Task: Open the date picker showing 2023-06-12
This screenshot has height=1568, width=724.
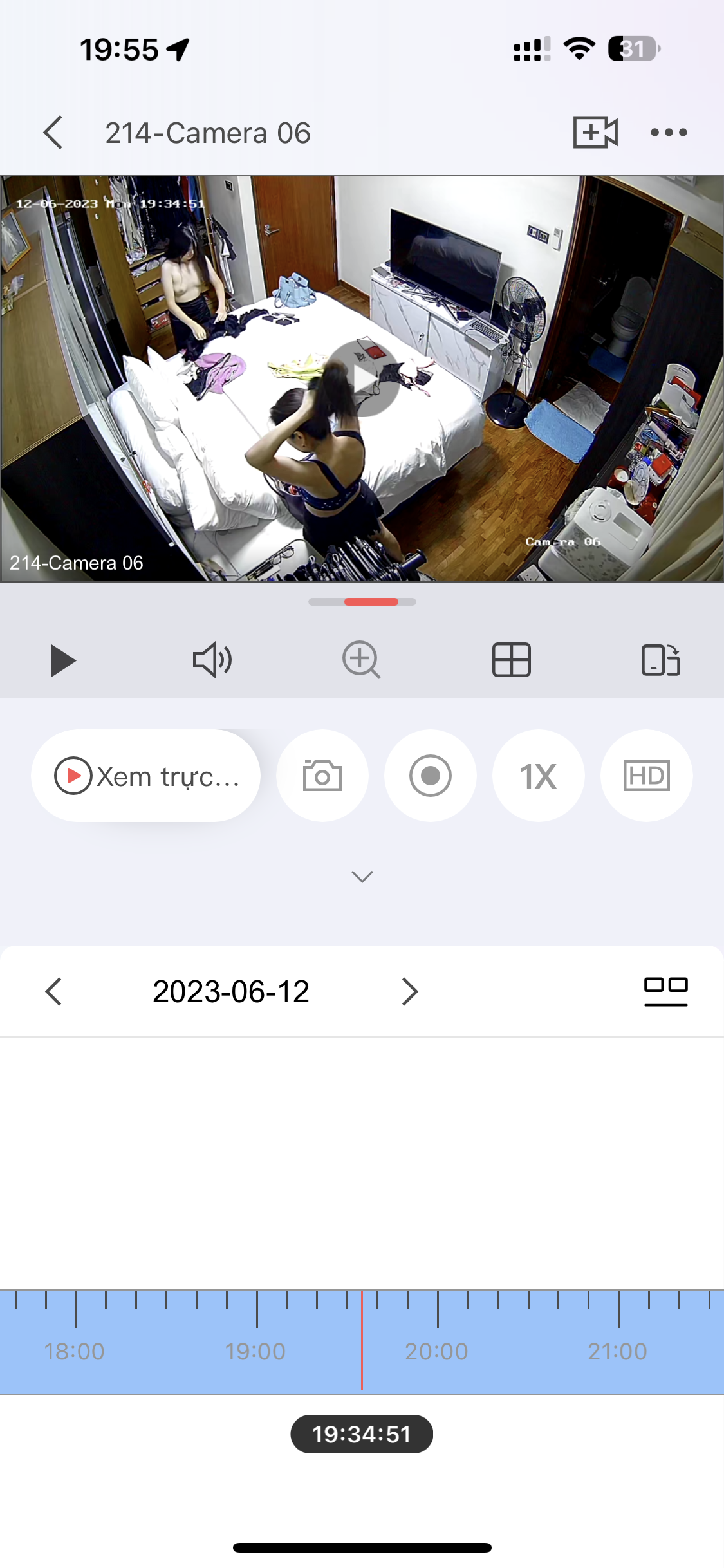Action: (231, 991)
